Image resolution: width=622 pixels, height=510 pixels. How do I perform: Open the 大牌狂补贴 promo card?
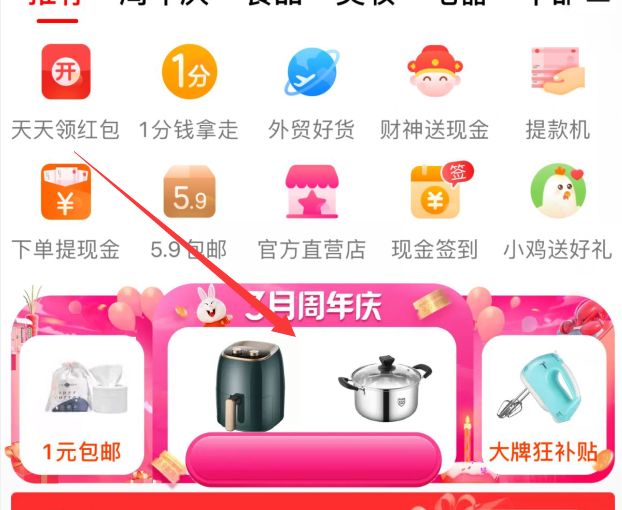tap(541, 405)
